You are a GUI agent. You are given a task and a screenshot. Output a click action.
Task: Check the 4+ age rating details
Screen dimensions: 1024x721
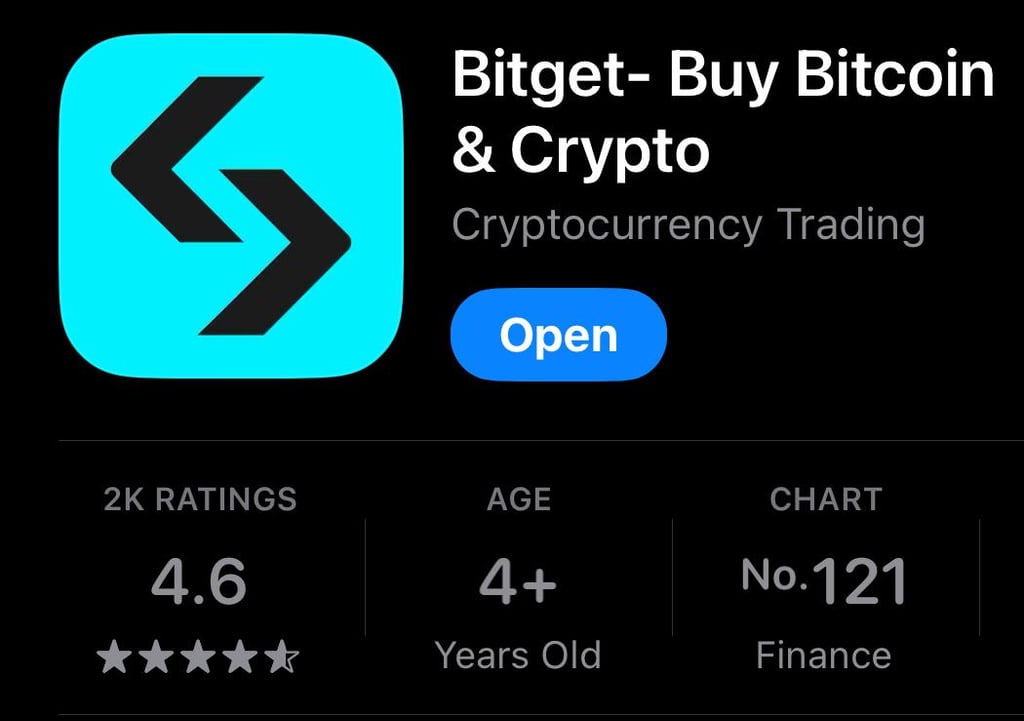pyautogui.click(x=518, y=580)
